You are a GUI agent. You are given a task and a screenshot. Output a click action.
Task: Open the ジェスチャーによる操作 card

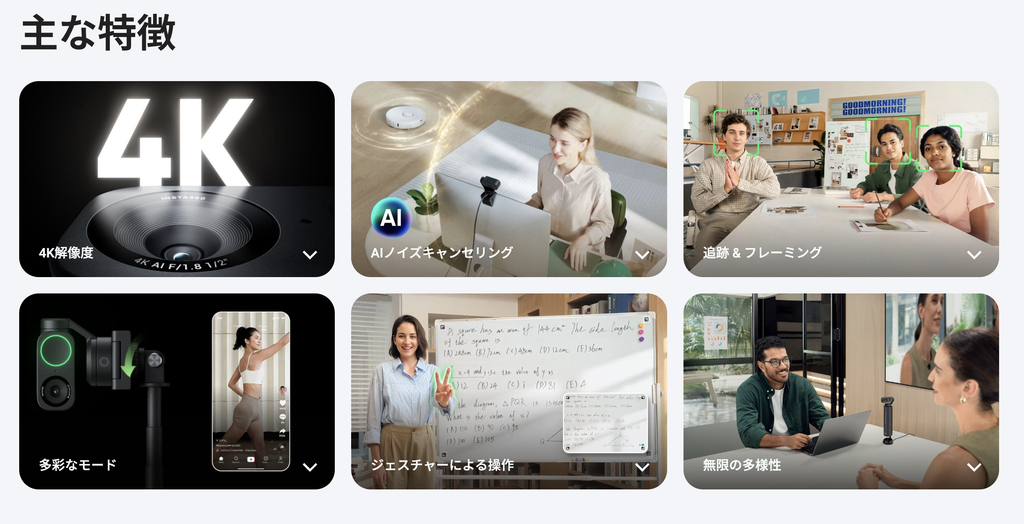pyautogui.click(x=642, y=467)
